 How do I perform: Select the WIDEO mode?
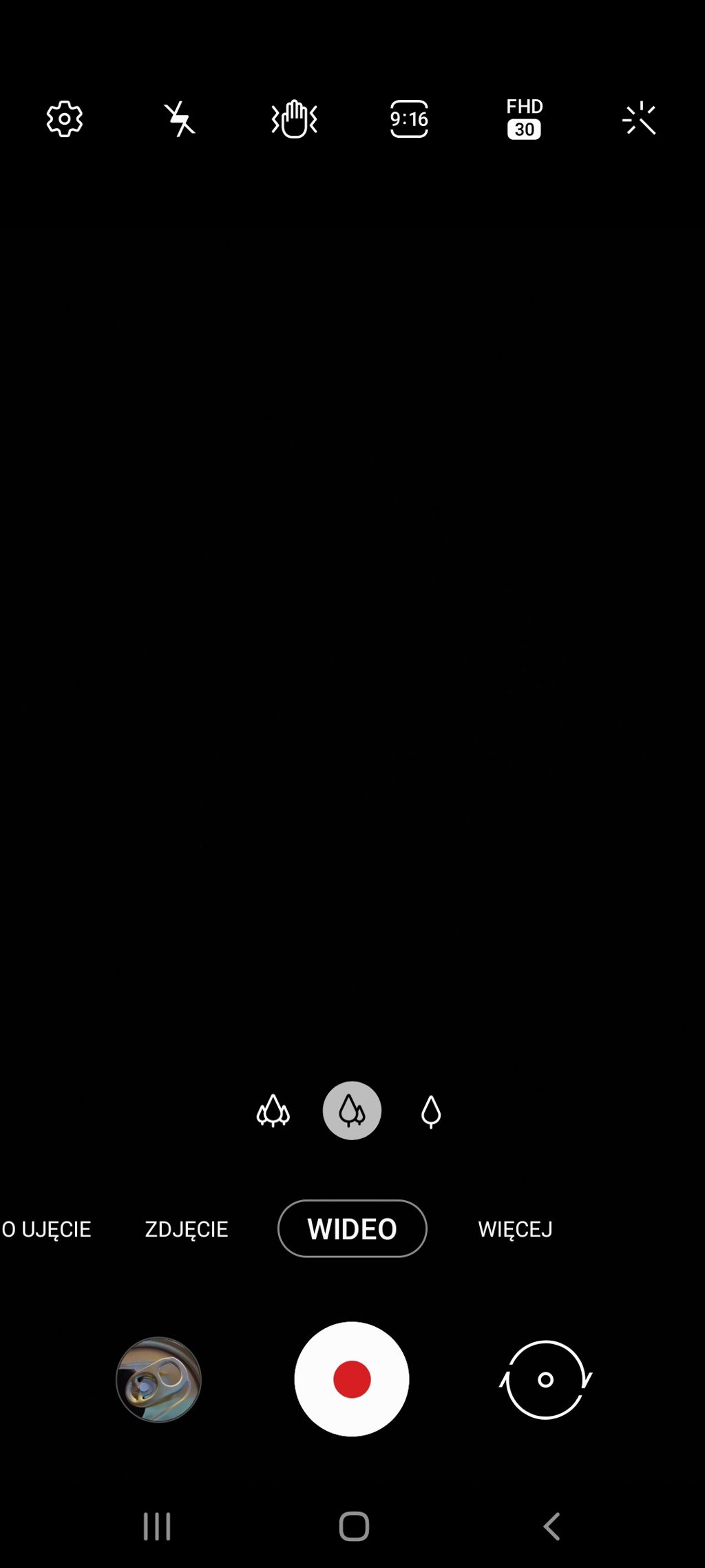(352, 1229)
